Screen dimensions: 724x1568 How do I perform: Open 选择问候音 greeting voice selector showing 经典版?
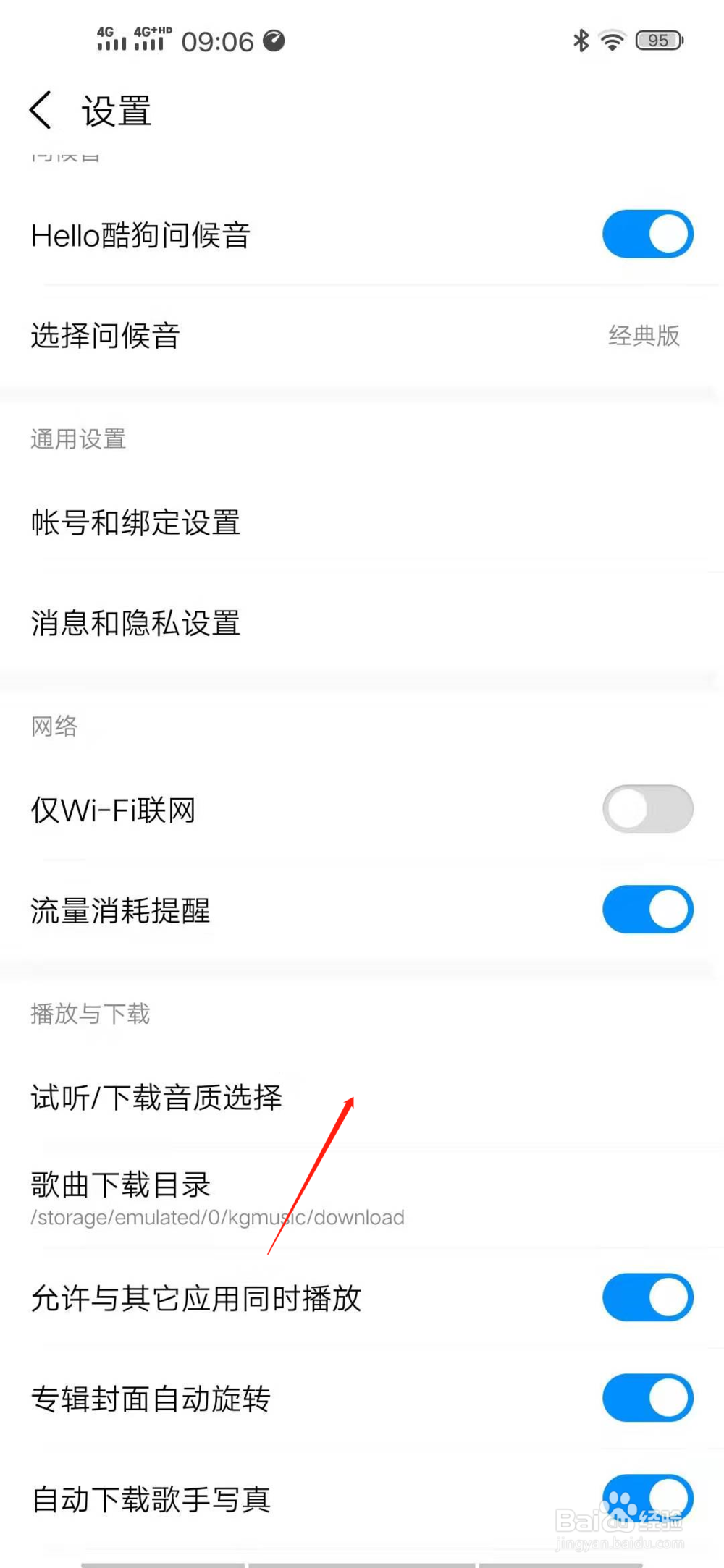(362, 336)
